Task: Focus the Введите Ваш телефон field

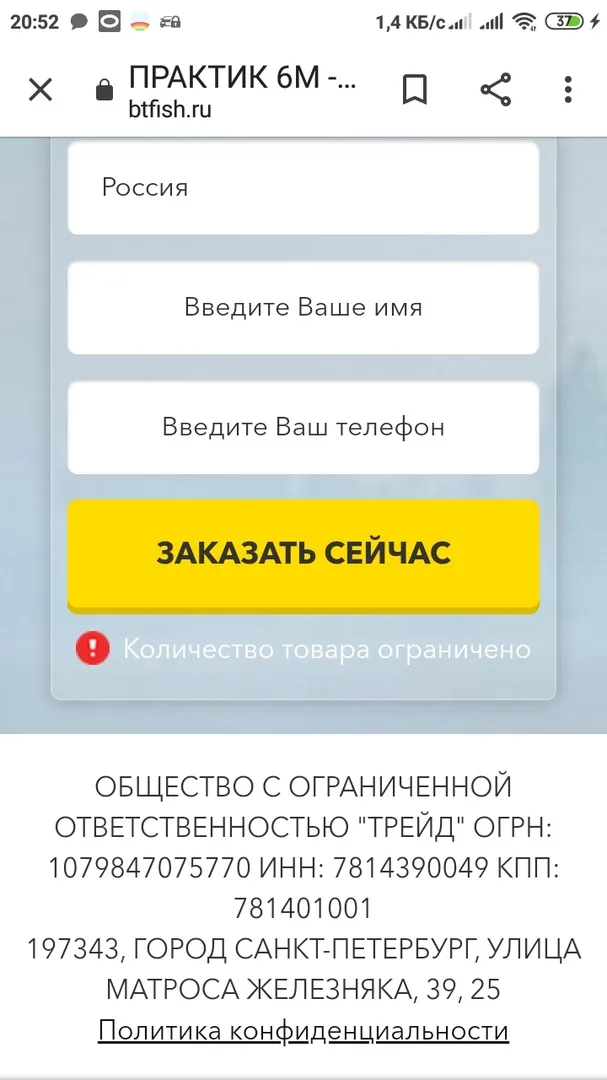Action: click(x=303, y=427)
